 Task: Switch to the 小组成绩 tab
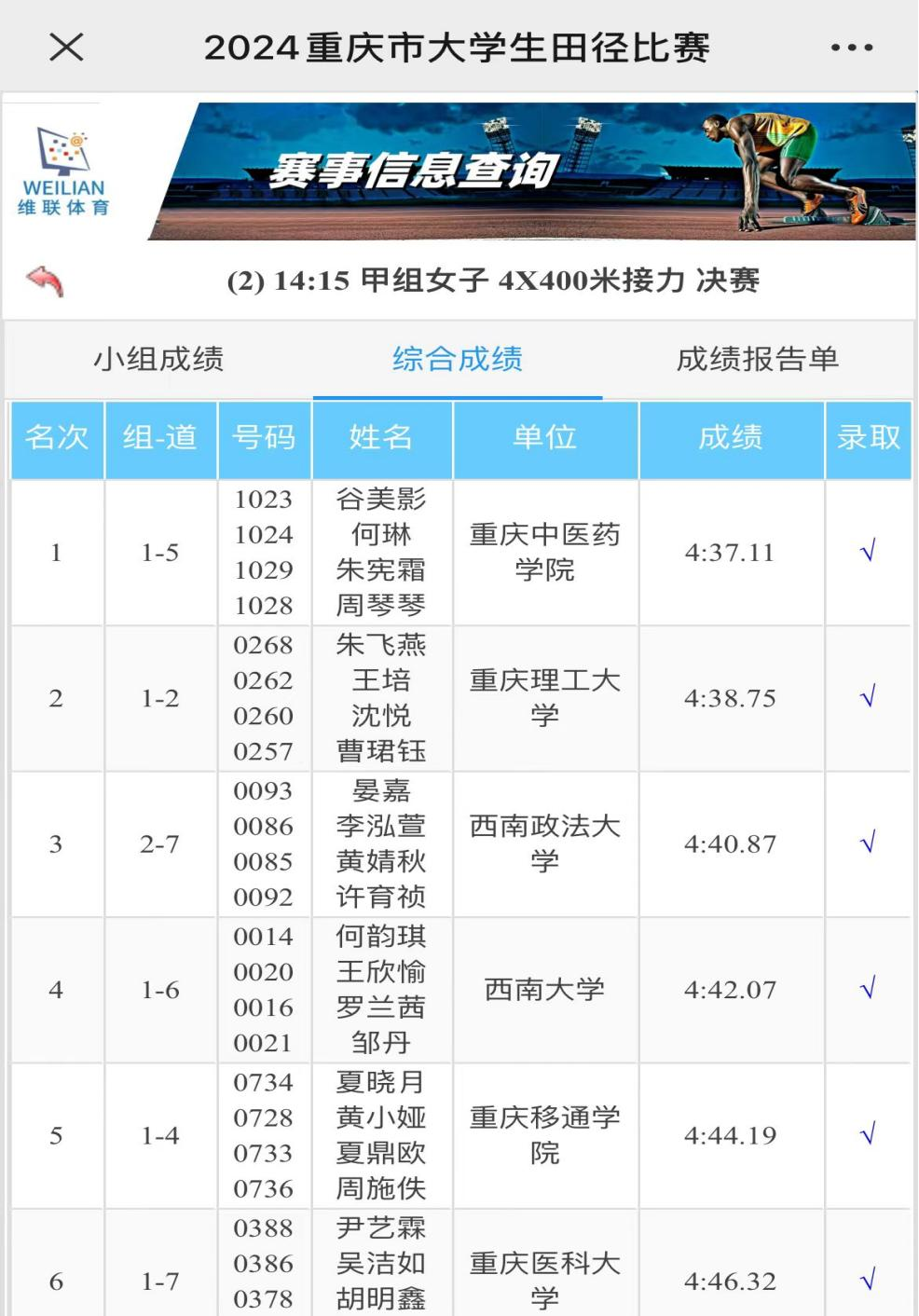pos(158,359)
